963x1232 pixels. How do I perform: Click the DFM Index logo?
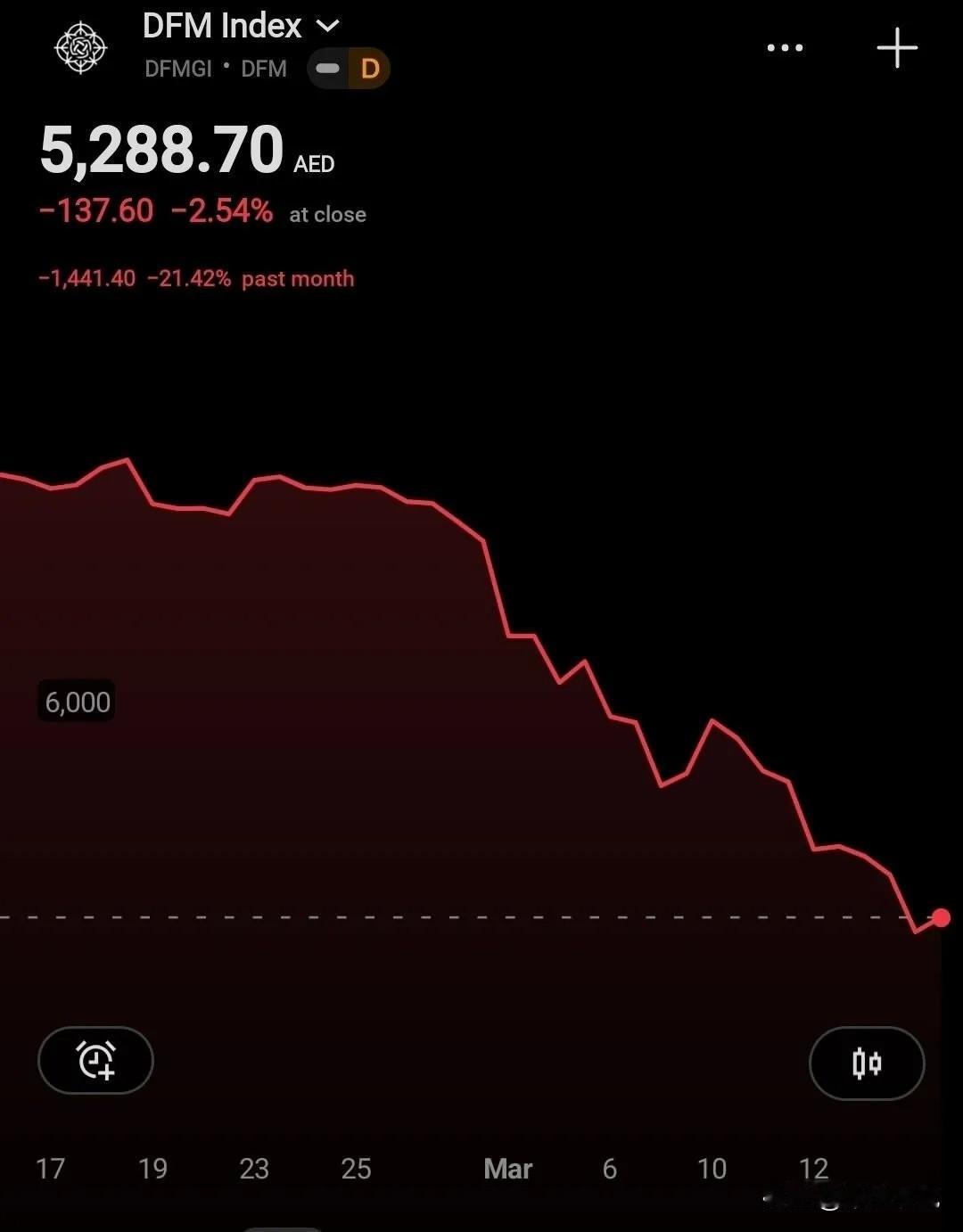point(81,46)
